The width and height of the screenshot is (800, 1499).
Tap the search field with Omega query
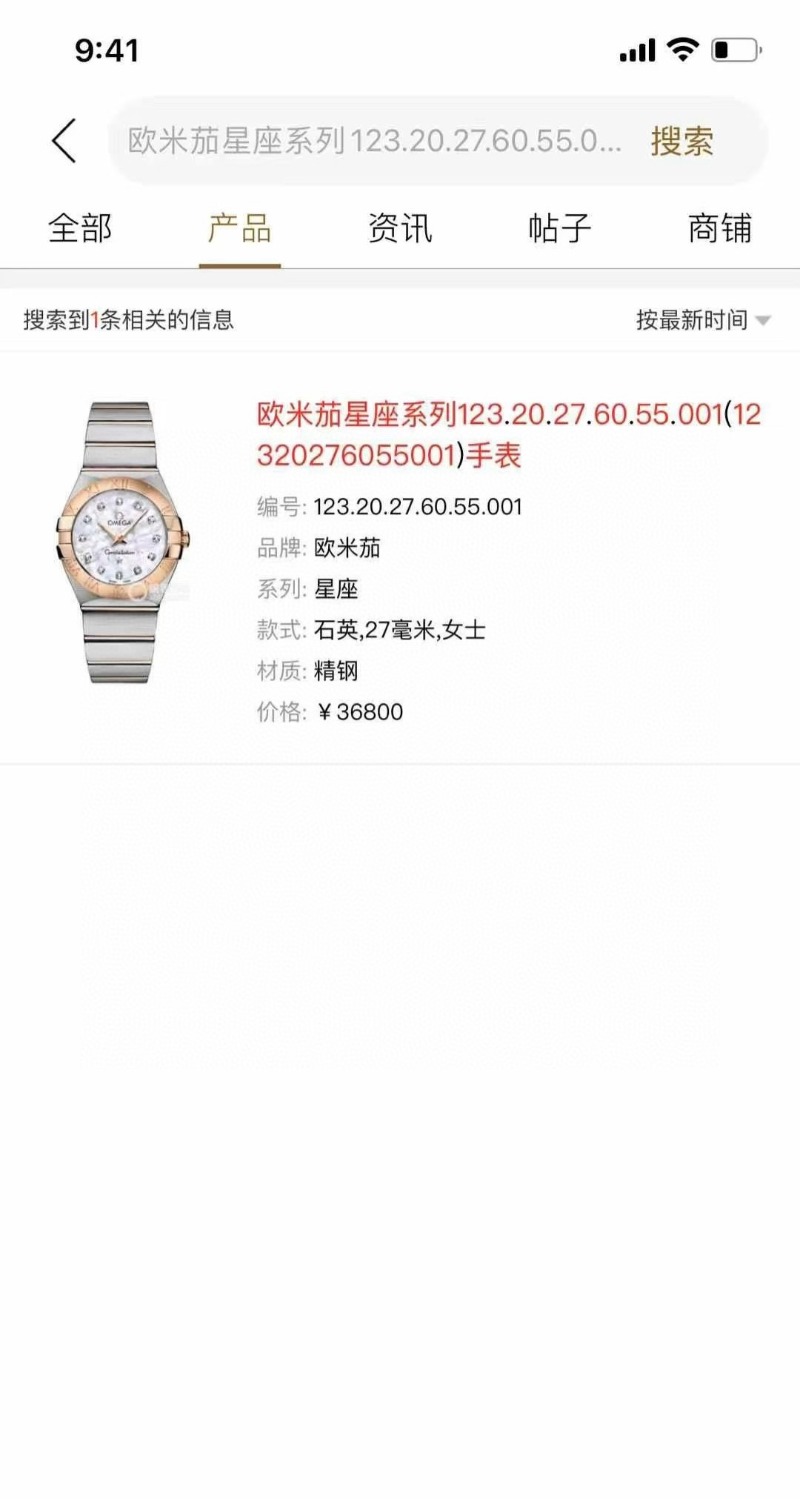(x=375, y=141)
